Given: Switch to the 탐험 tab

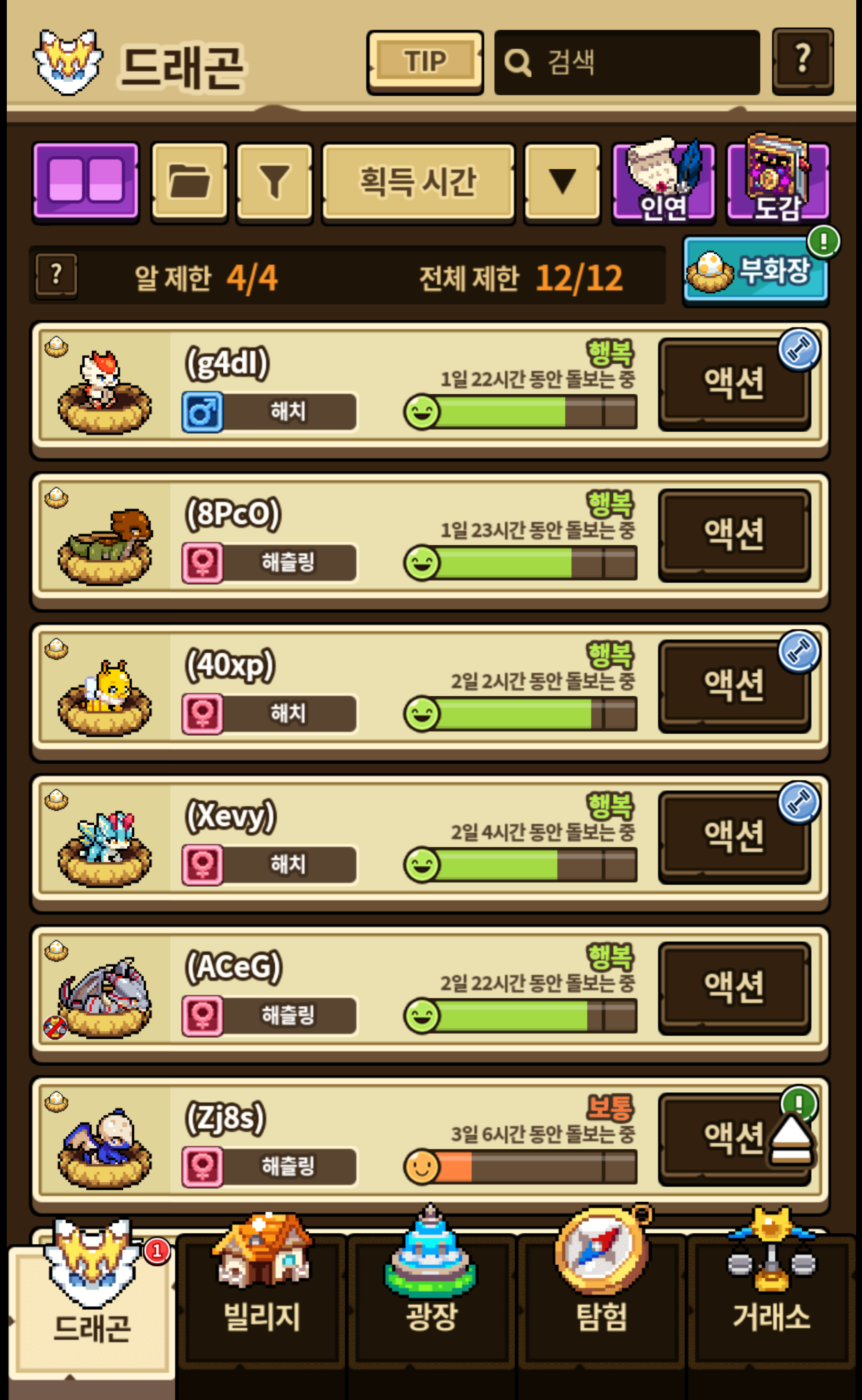Looking at the screenshot, I should coord(601,1306).
